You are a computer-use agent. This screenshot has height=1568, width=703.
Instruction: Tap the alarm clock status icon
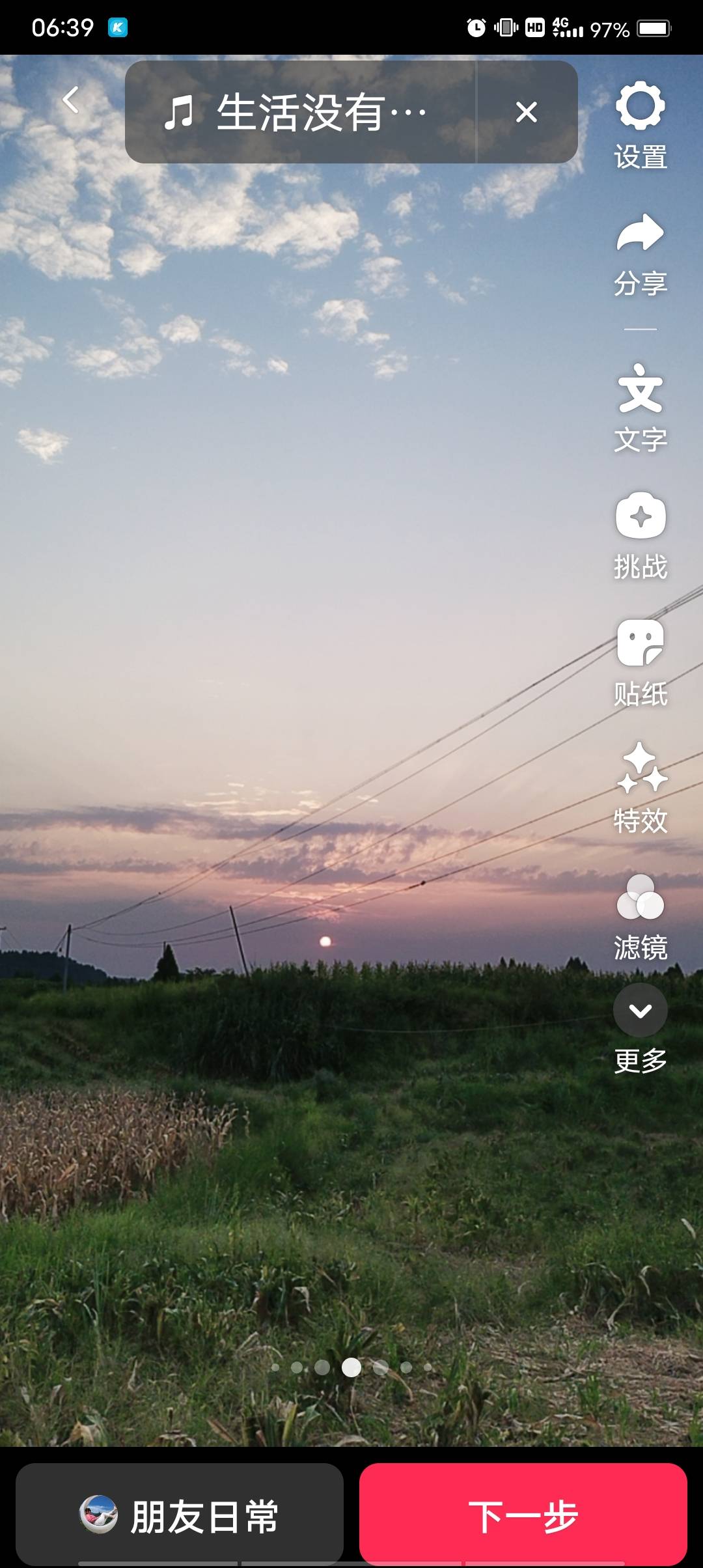(475, 26)
